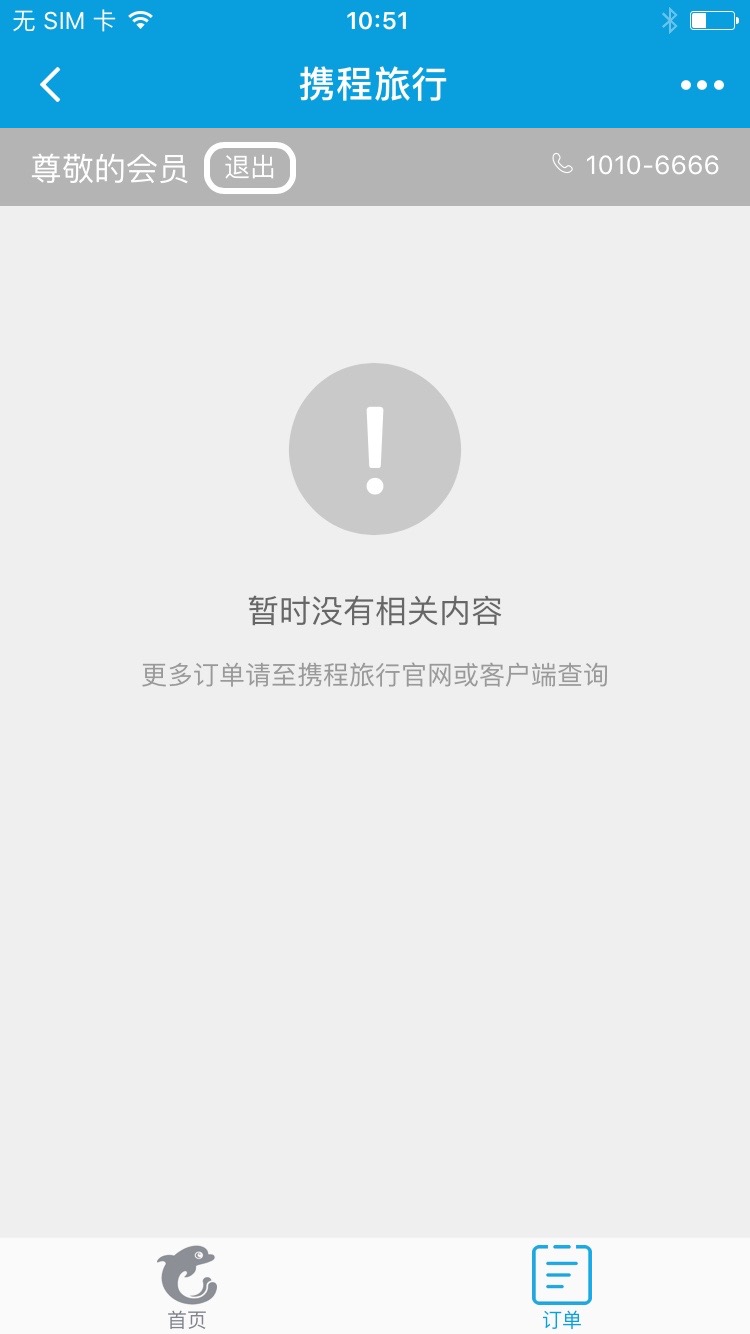Screen dimensions: 750x1334
Task: Go back using the top-left arrow
Action: click(x=50, y=85)
